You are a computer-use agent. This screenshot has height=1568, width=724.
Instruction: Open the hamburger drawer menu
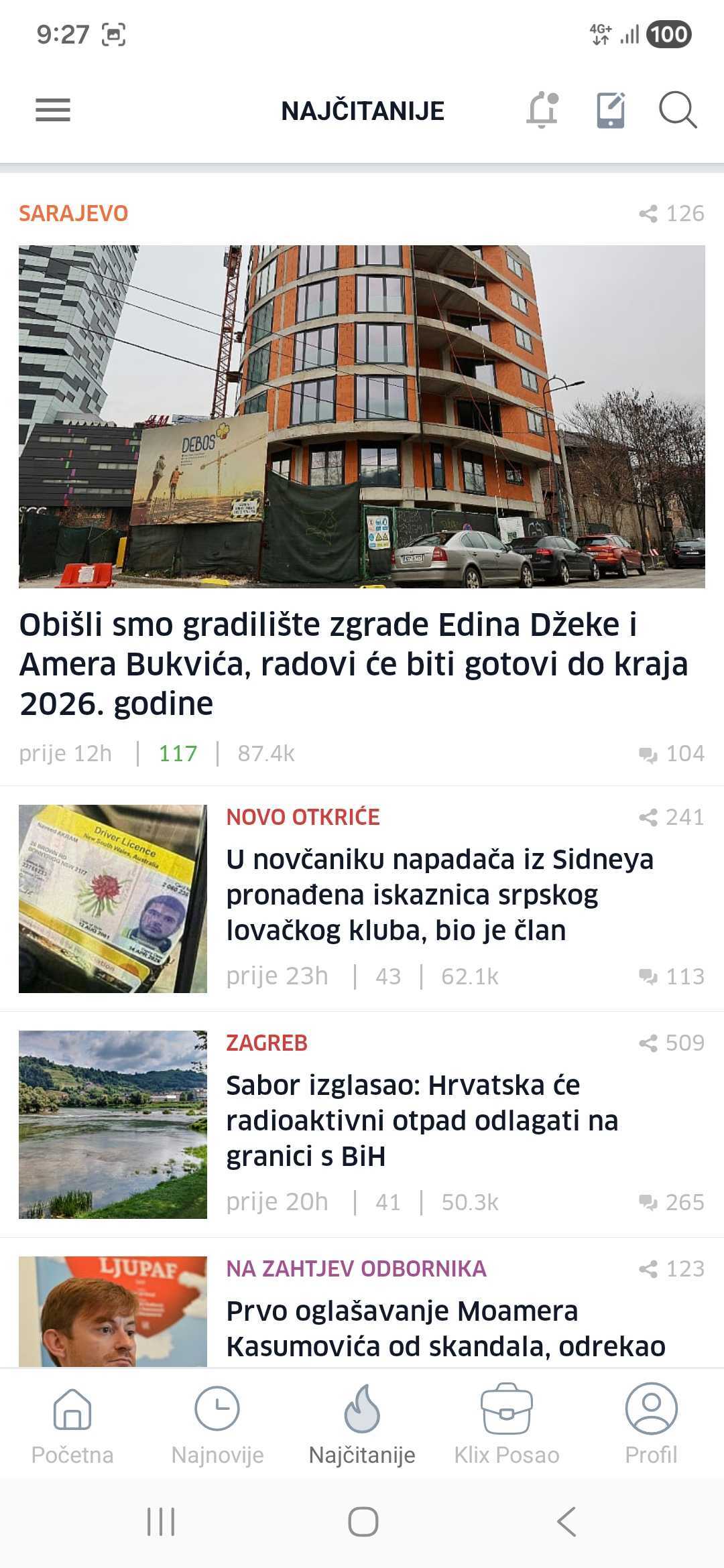(53, 110)
